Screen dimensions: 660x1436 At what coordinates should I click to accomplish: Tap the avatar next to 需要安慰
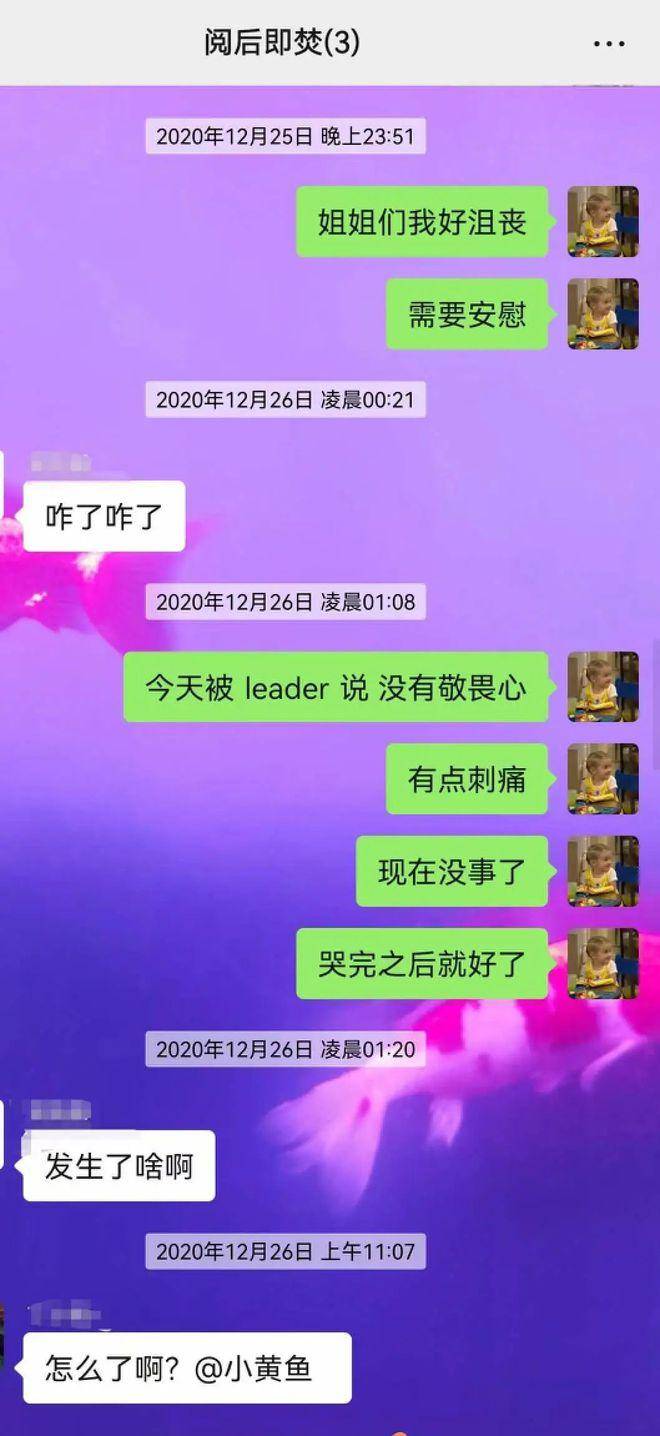[603, 314]
